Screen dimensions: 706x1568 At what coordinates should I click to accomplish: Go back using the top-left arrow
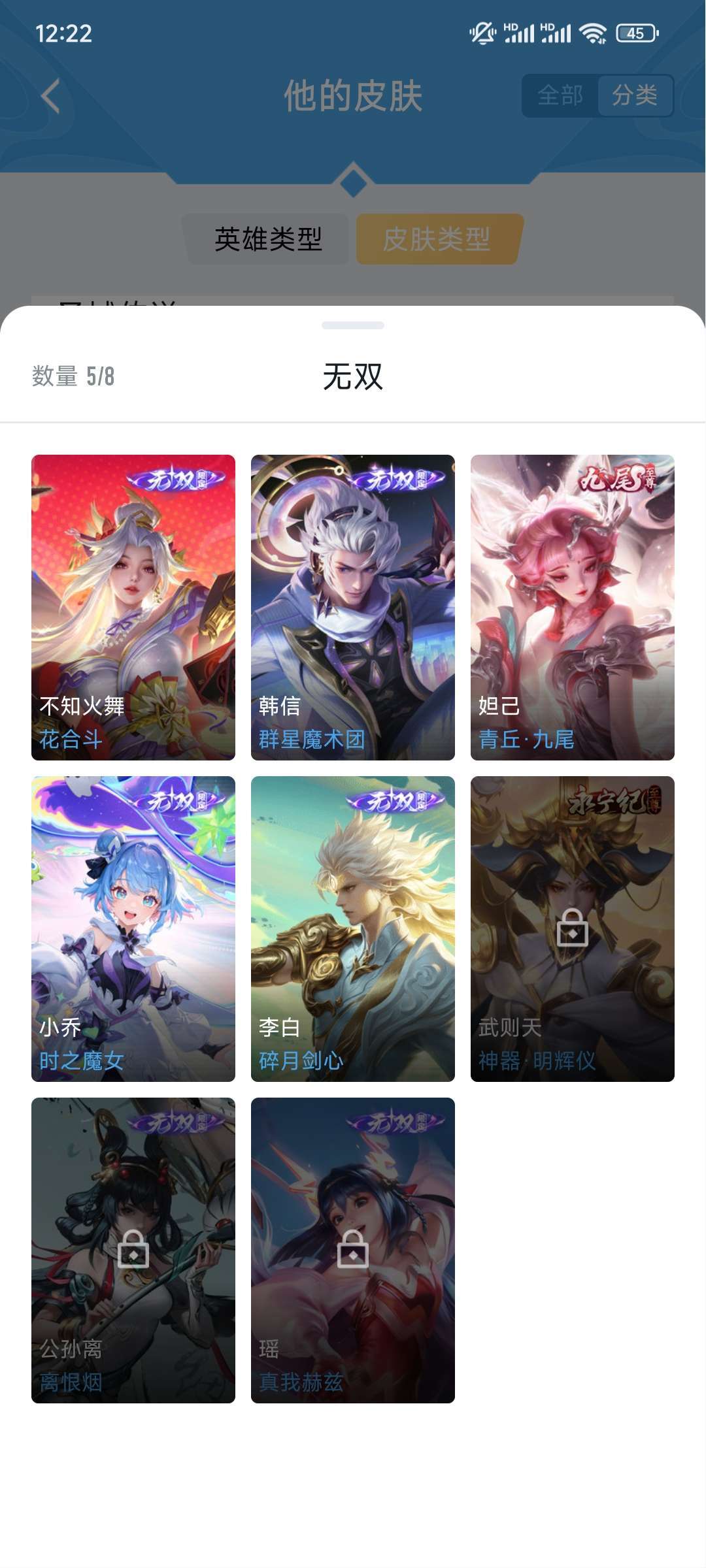[51, 97]
